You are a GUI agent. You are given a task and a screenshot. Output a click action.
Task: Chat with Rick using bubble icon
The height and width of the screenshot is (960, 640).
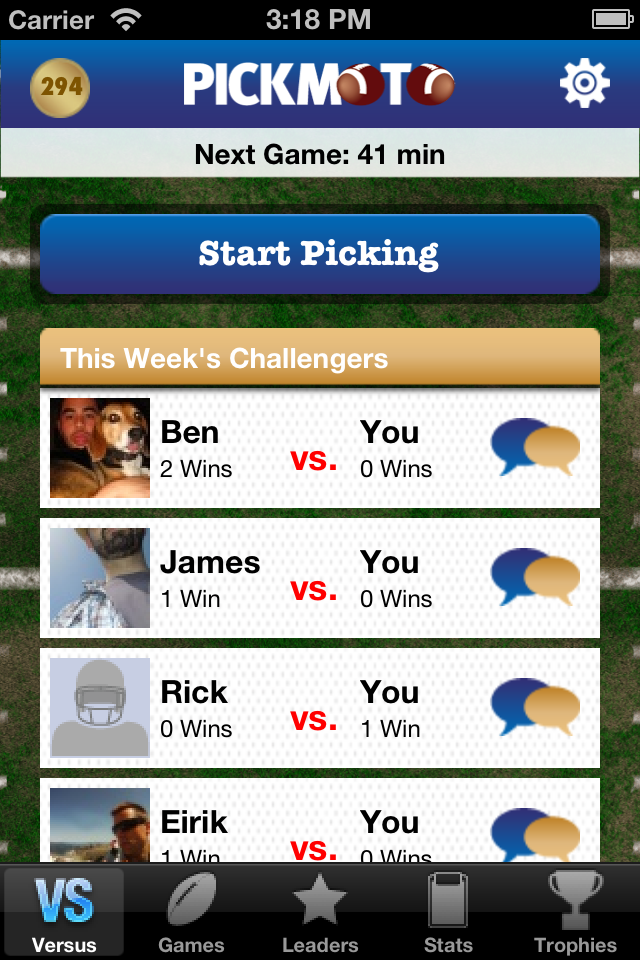coord(536,707)
